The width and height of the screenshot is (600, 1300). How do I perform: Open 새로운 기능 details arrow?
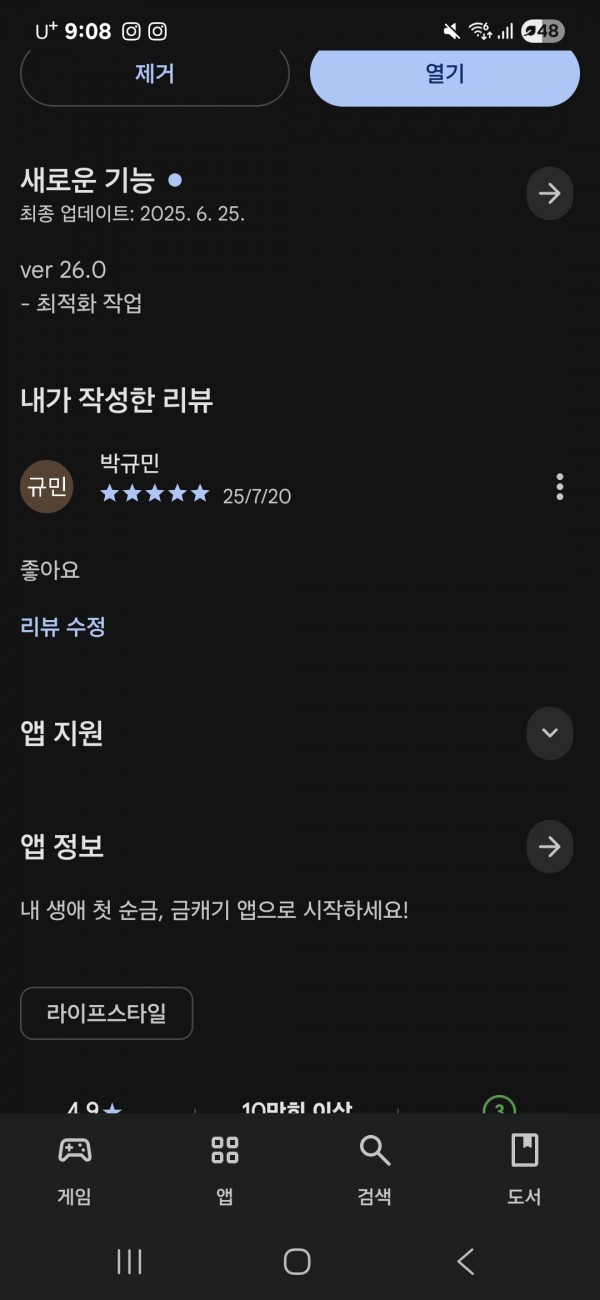(549, 193)
